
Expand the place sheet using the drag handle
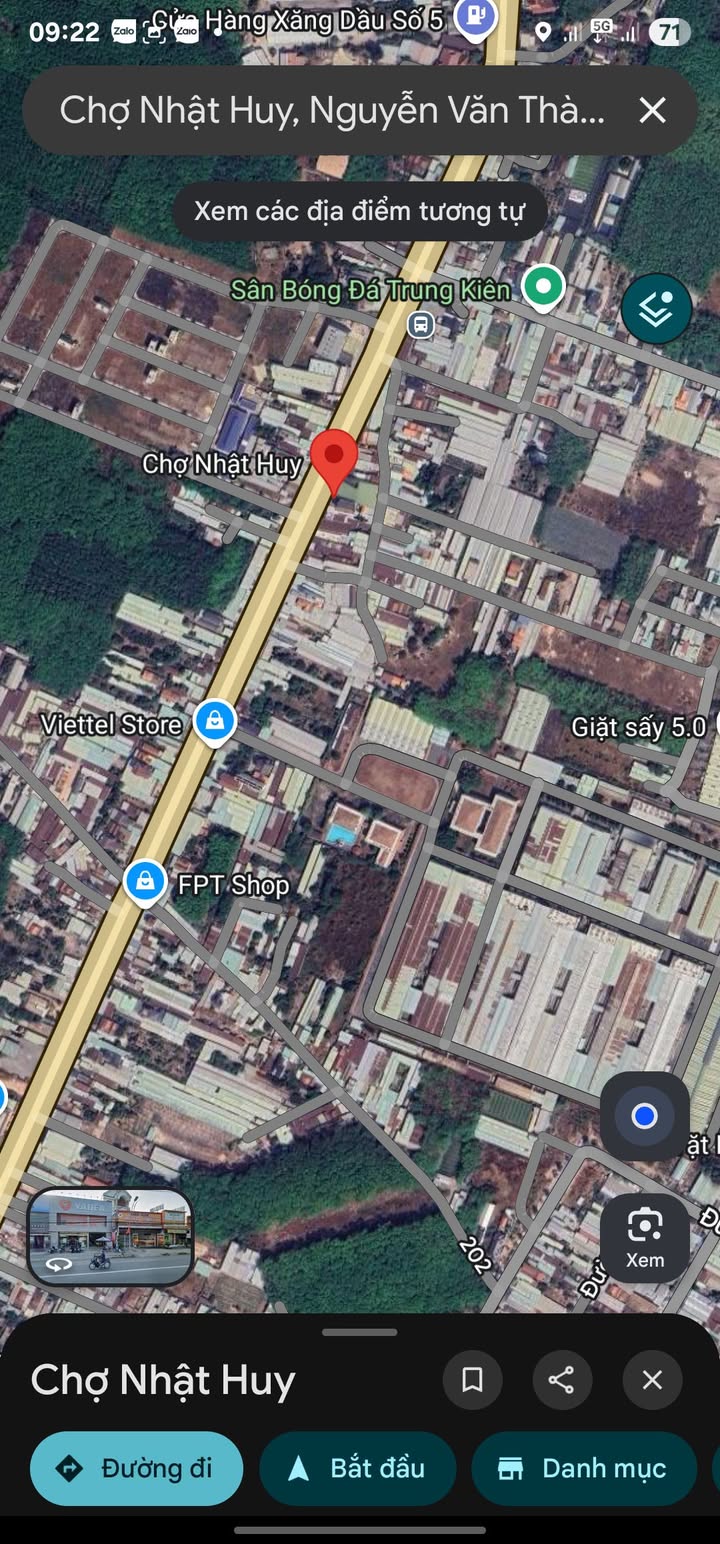point(360,1332)
